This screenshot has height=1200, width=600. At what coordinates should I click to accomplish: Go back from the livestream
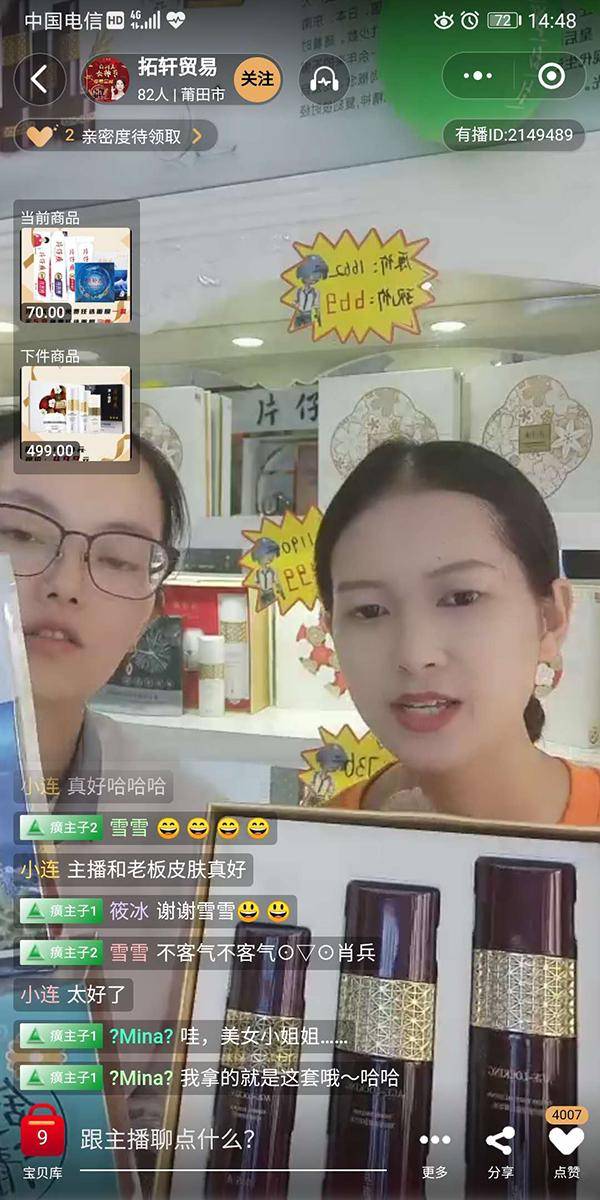(x=40, y=80)
